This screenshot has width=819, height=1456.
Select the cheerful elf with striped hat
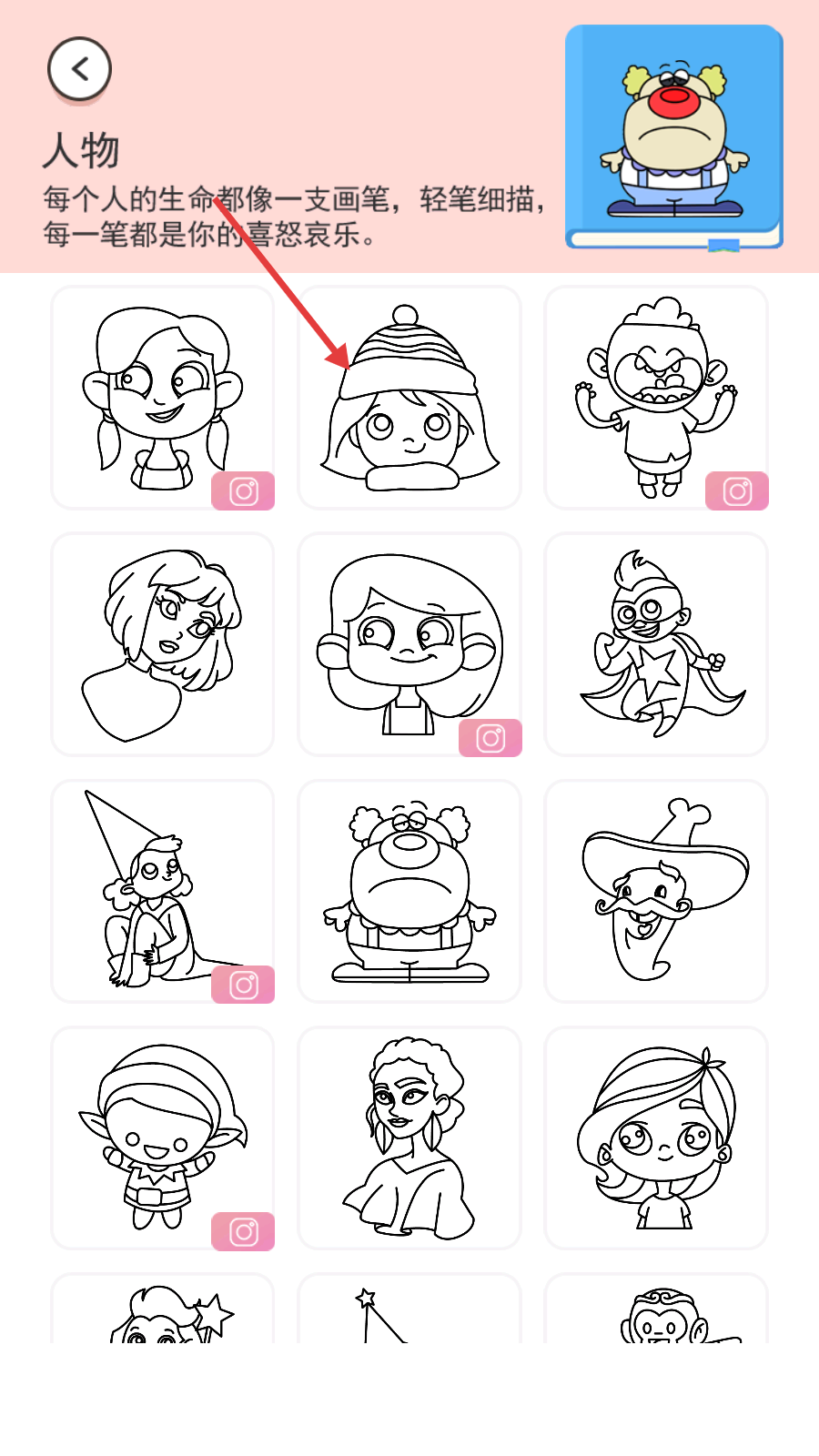pyautogui.click(x=162, y=1137)
